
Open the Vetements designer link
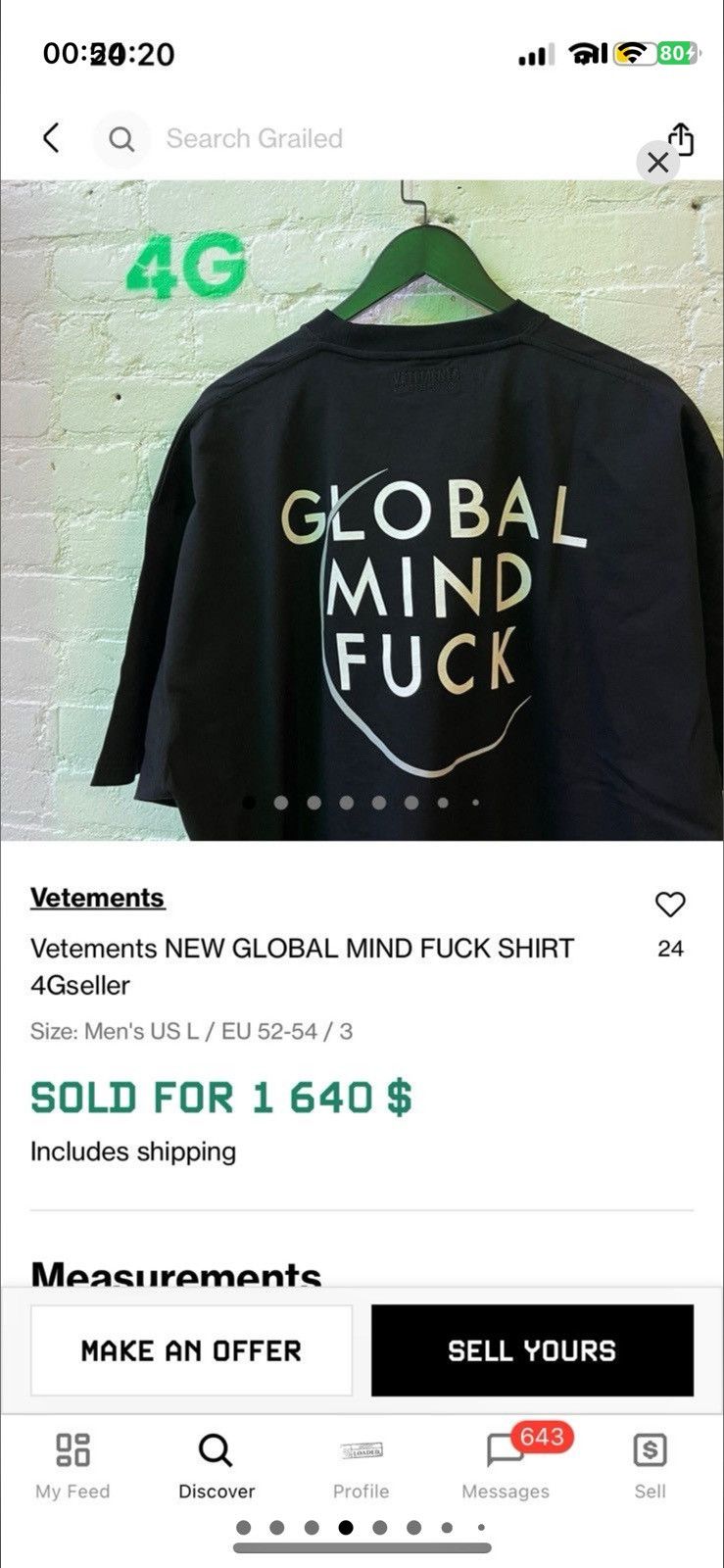(97, 898)
